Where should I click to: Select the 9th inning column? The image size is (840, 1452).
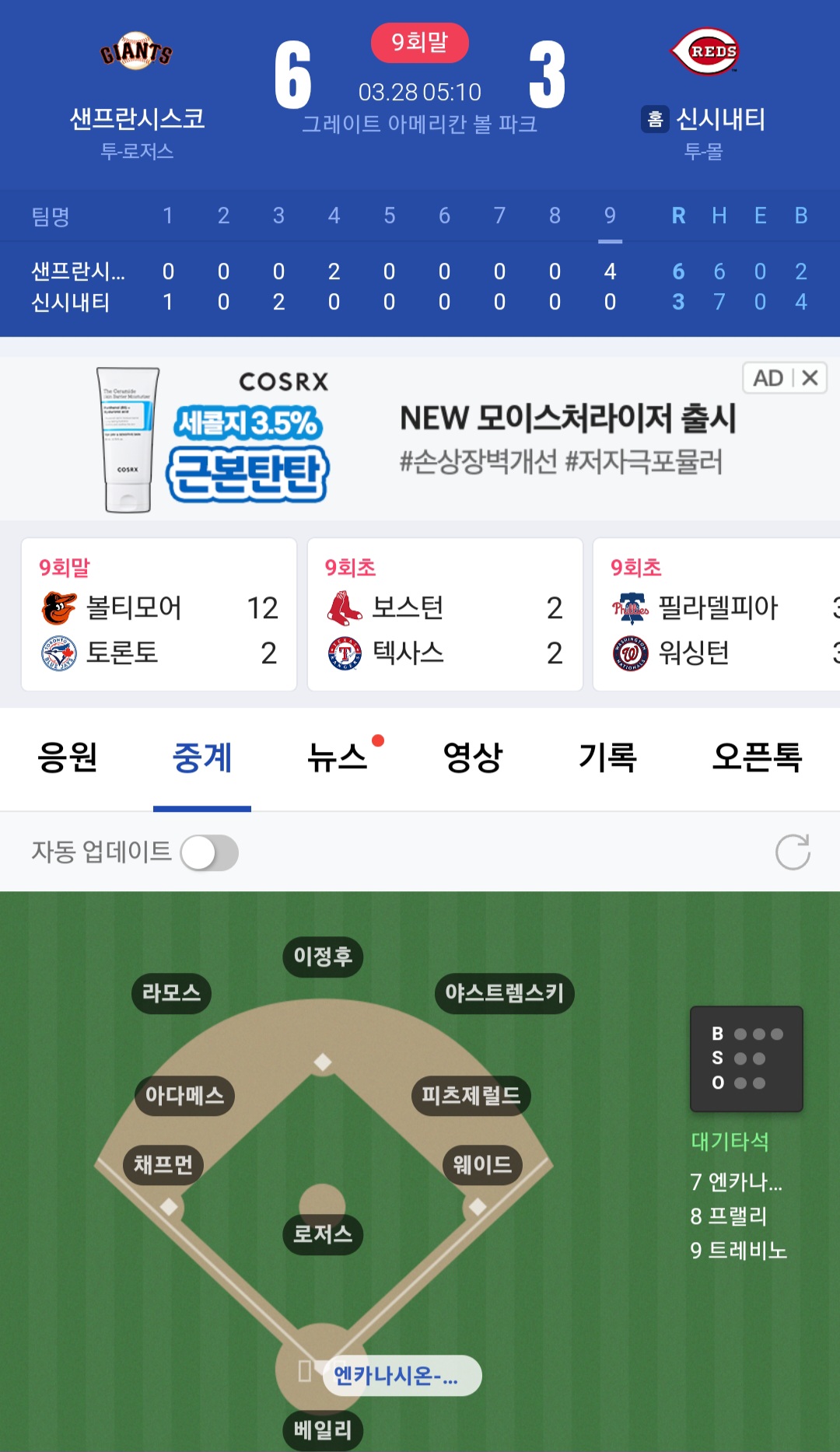pyautogui.click(x=610, y=215)
